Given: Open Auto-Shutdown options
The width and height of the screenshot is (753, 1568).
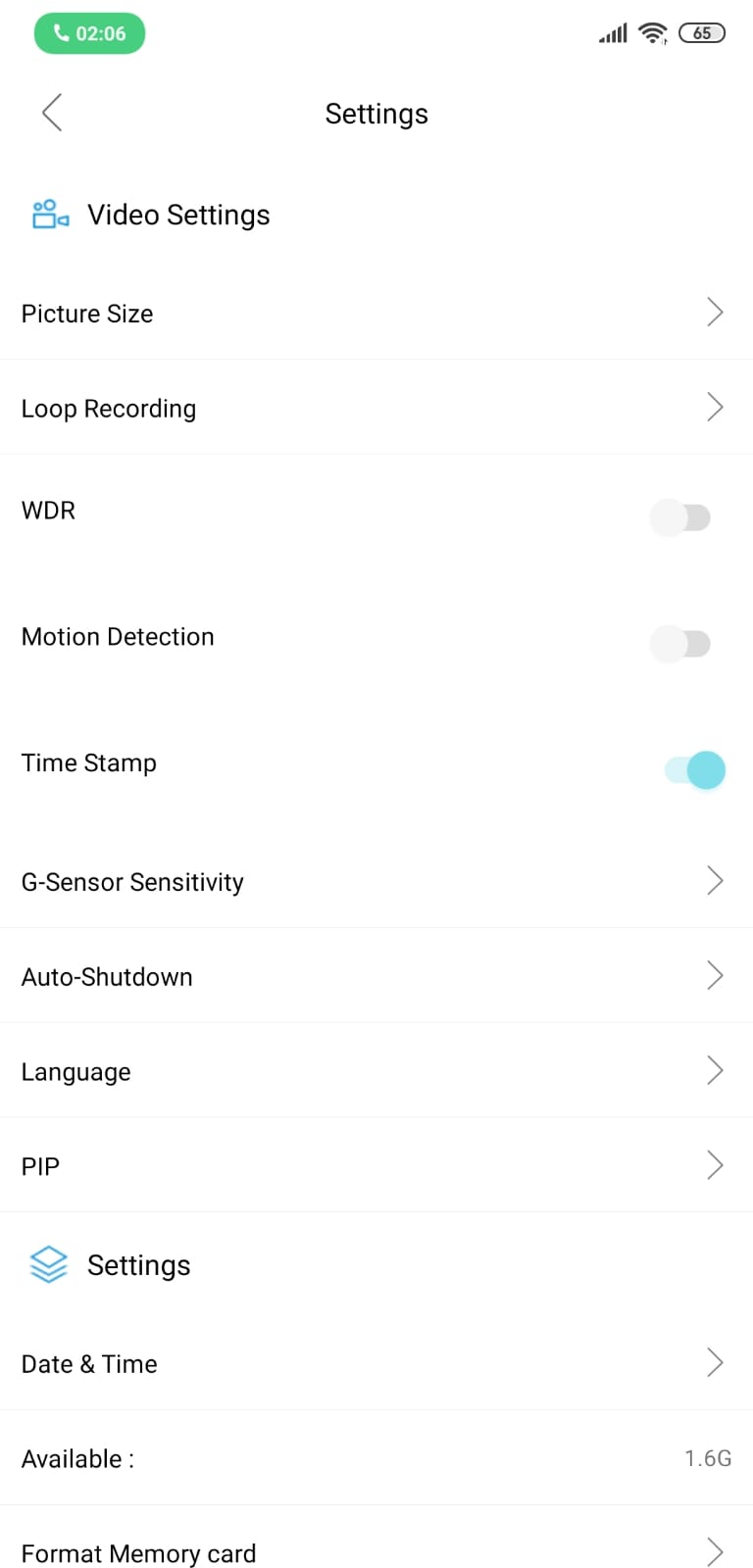Looking at the screenshot, I should click(x=376, y=976).
